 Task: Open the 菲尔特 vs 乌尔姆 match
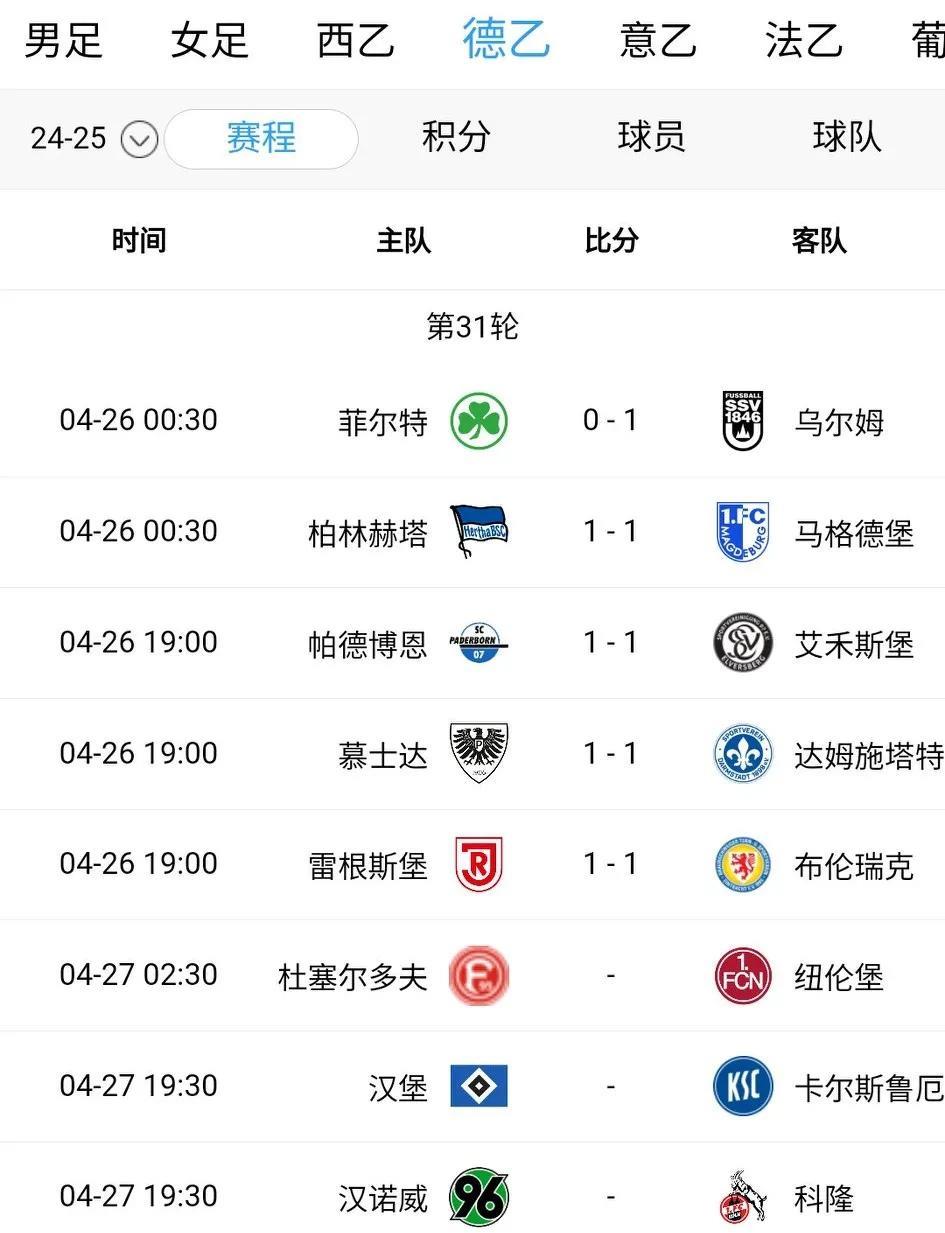(610, 421)
